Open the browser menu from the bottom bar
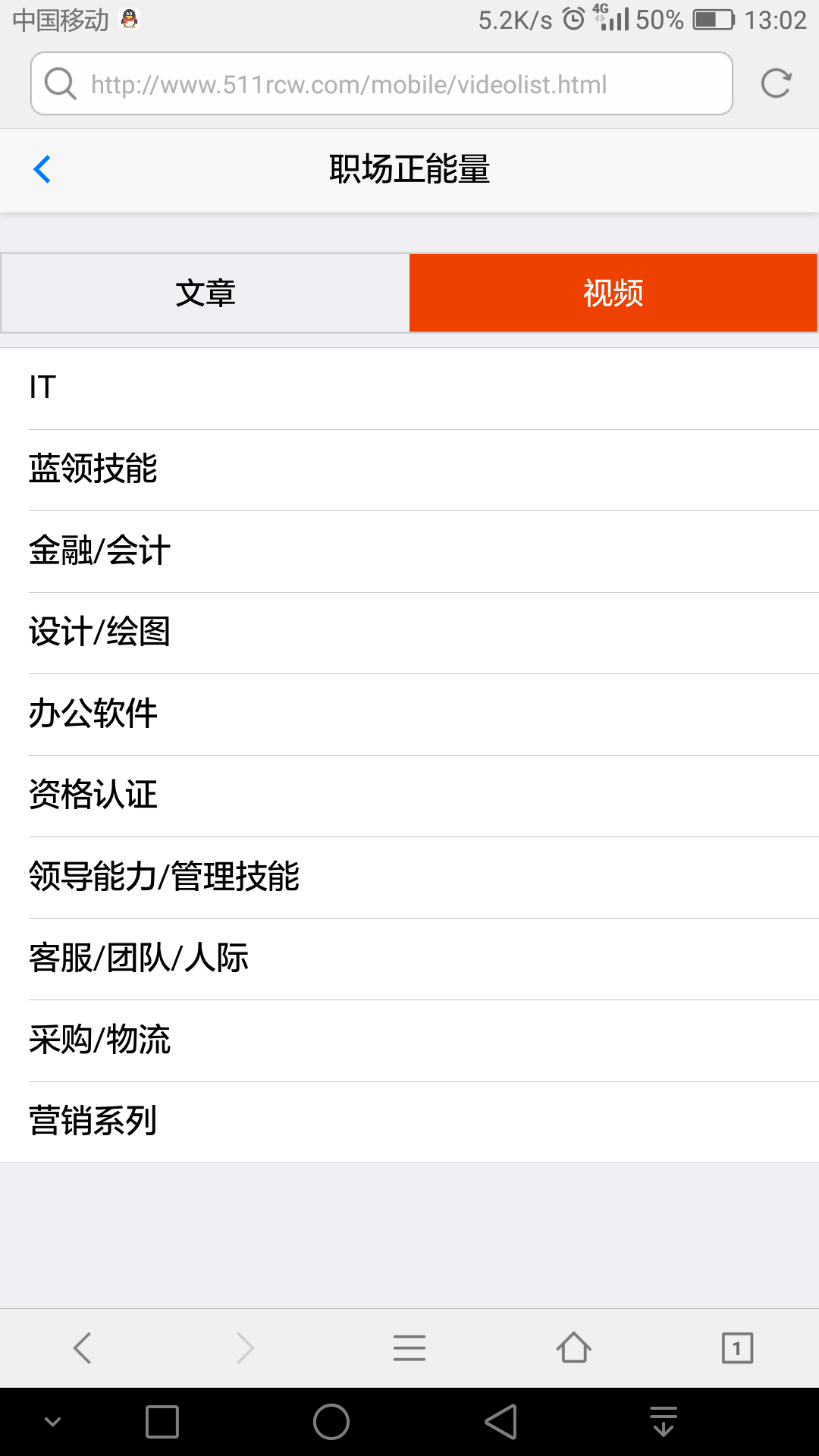Viewport: 819px width, 1456px height. tap(409, 1349)
